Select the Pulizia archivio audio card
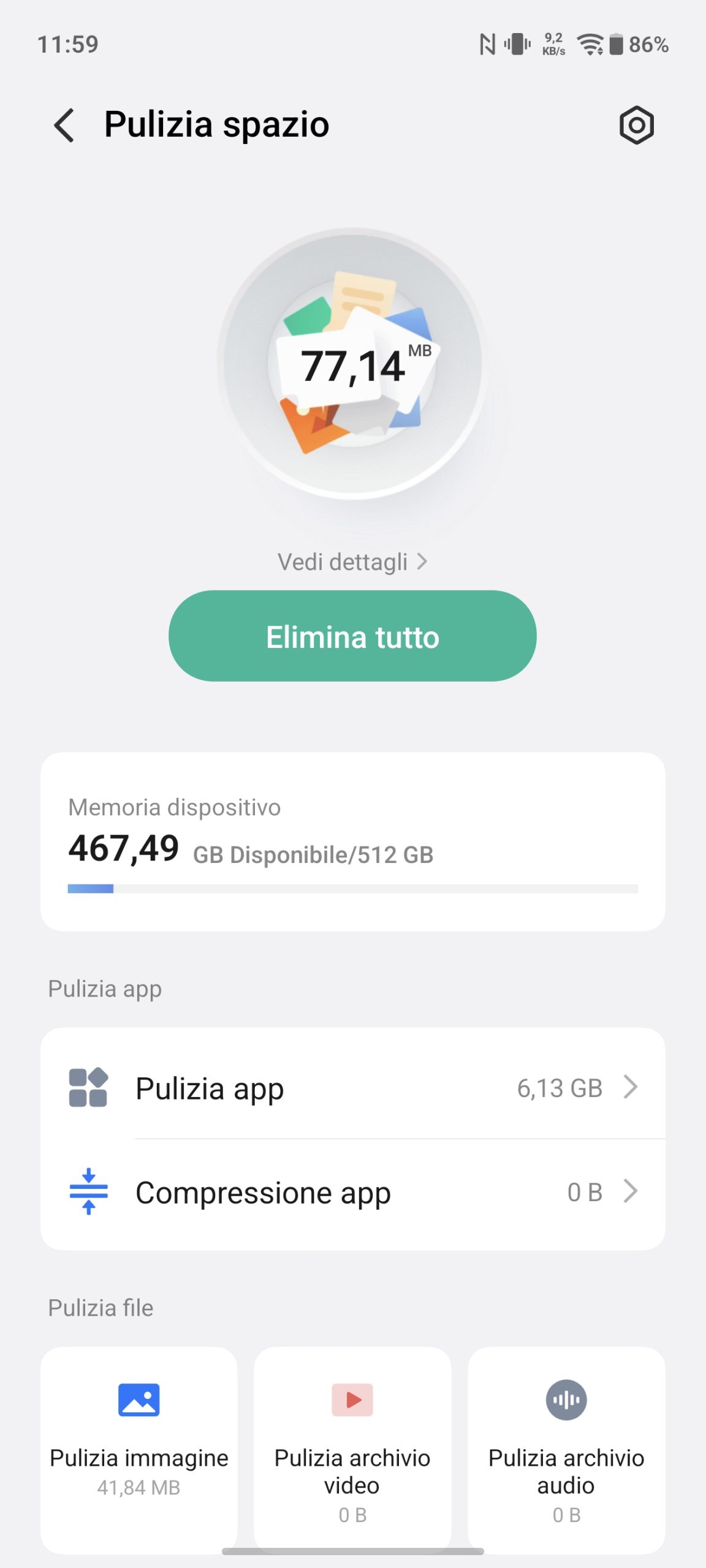Viewport: 706px width, 1568px height. pyautogui.click(x=566, y=1445)
